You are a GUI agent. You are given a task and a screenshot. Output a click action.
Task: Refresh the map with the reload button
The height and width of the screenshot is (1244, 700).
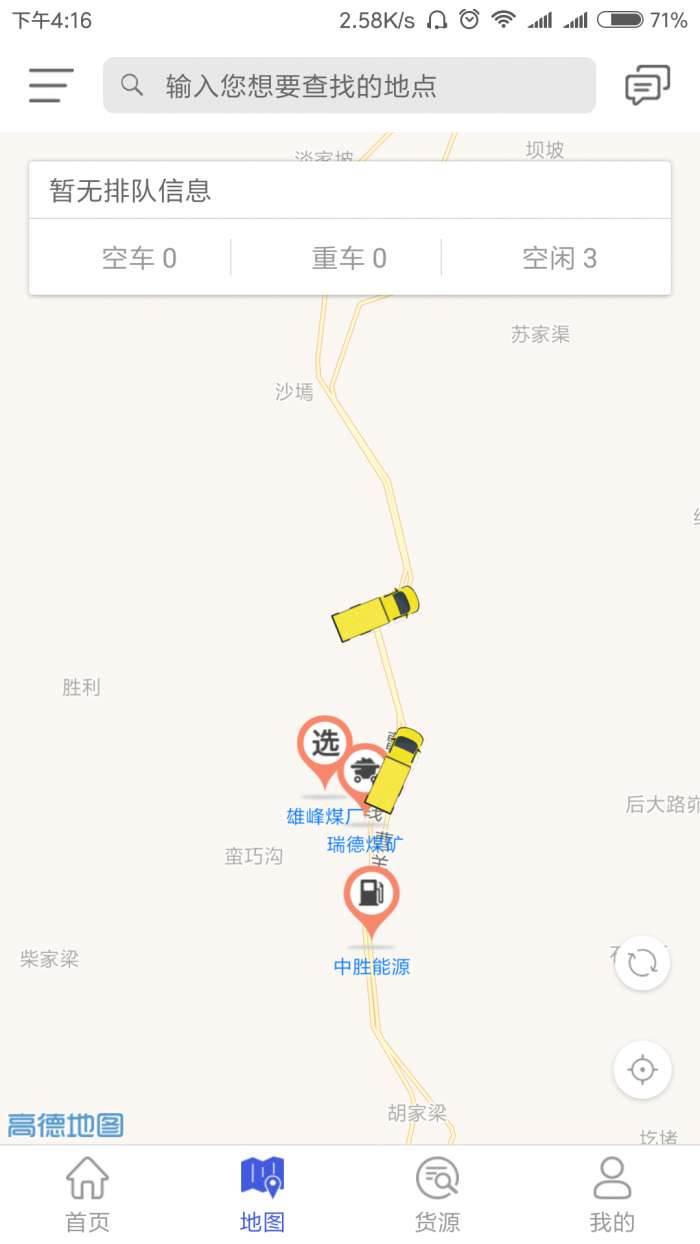[x=642, y=963]
